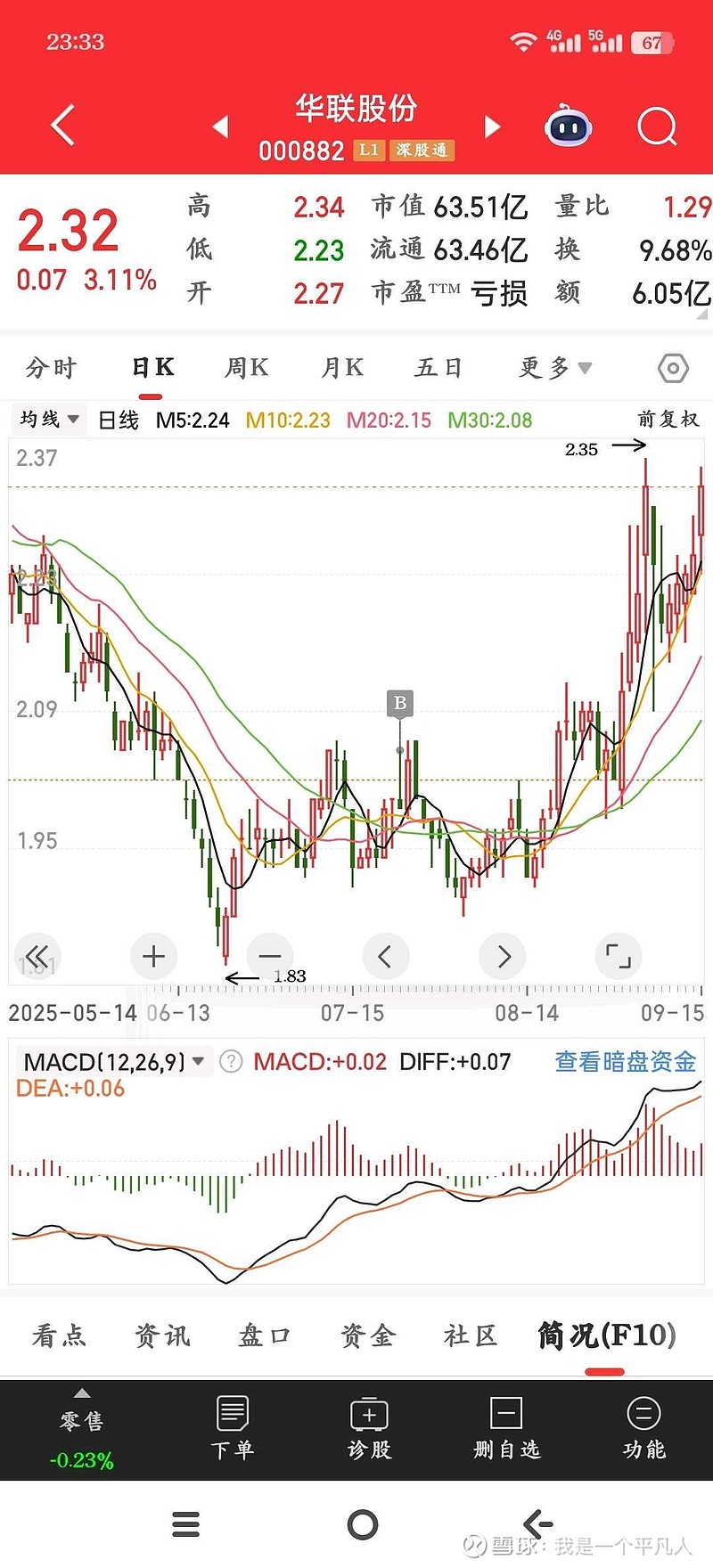713x1568 pixels.
Task: Switch to the 五日 five-day tab
Action: coord(438,367)
